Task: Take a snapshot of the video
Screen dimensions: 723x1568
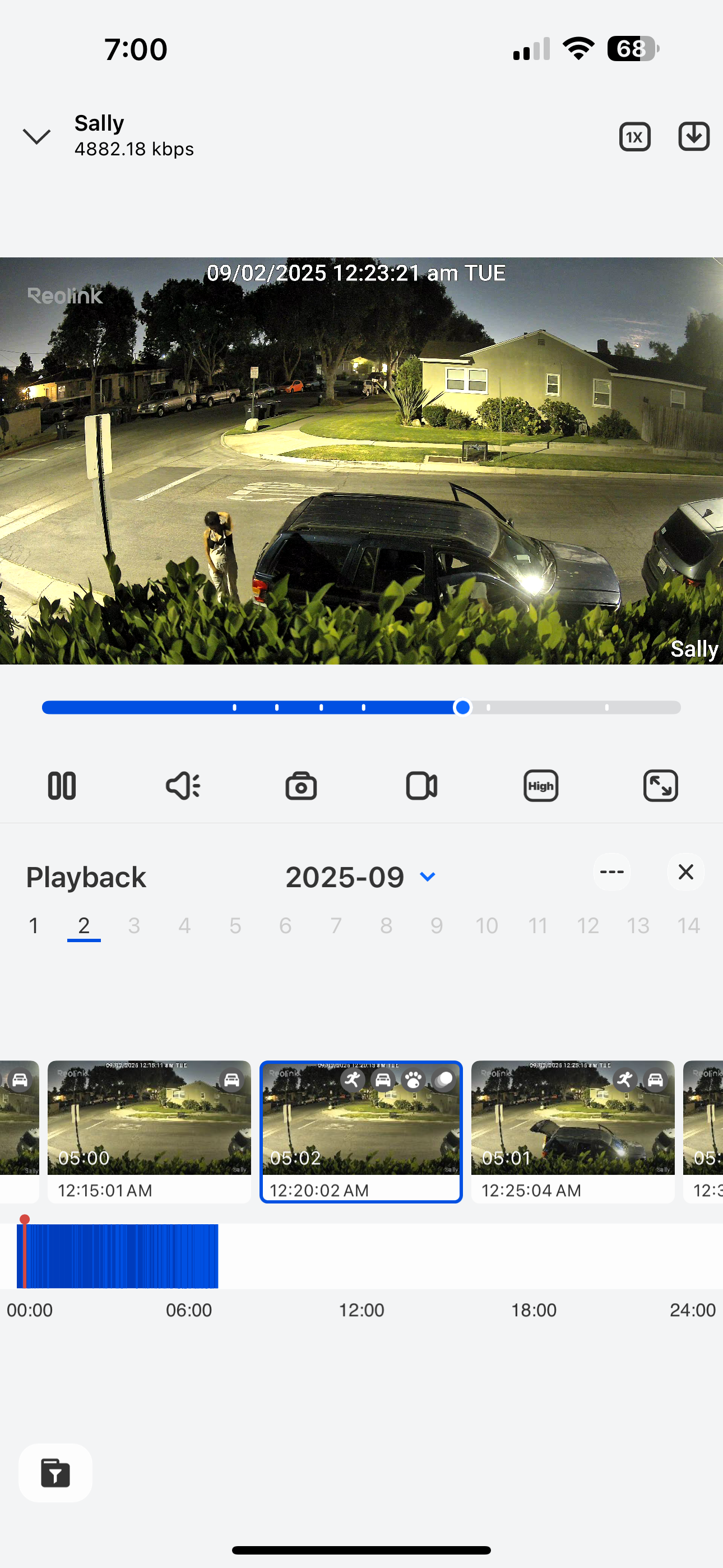Action: click(302, 785)
